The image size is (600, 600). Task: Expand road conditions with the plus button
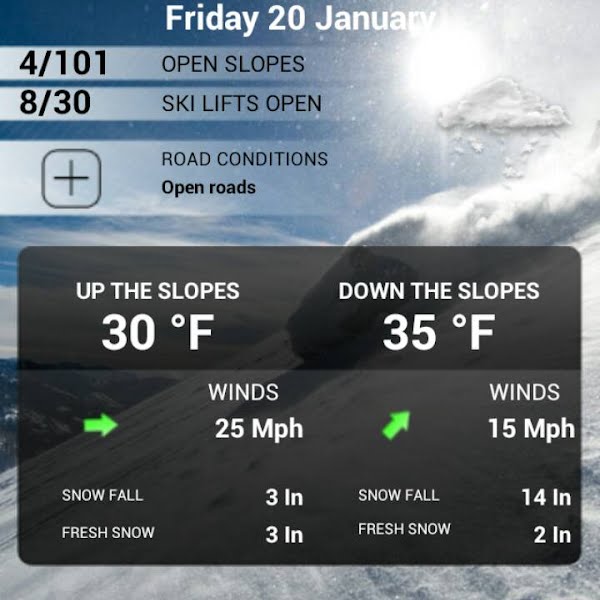(71, 178)
